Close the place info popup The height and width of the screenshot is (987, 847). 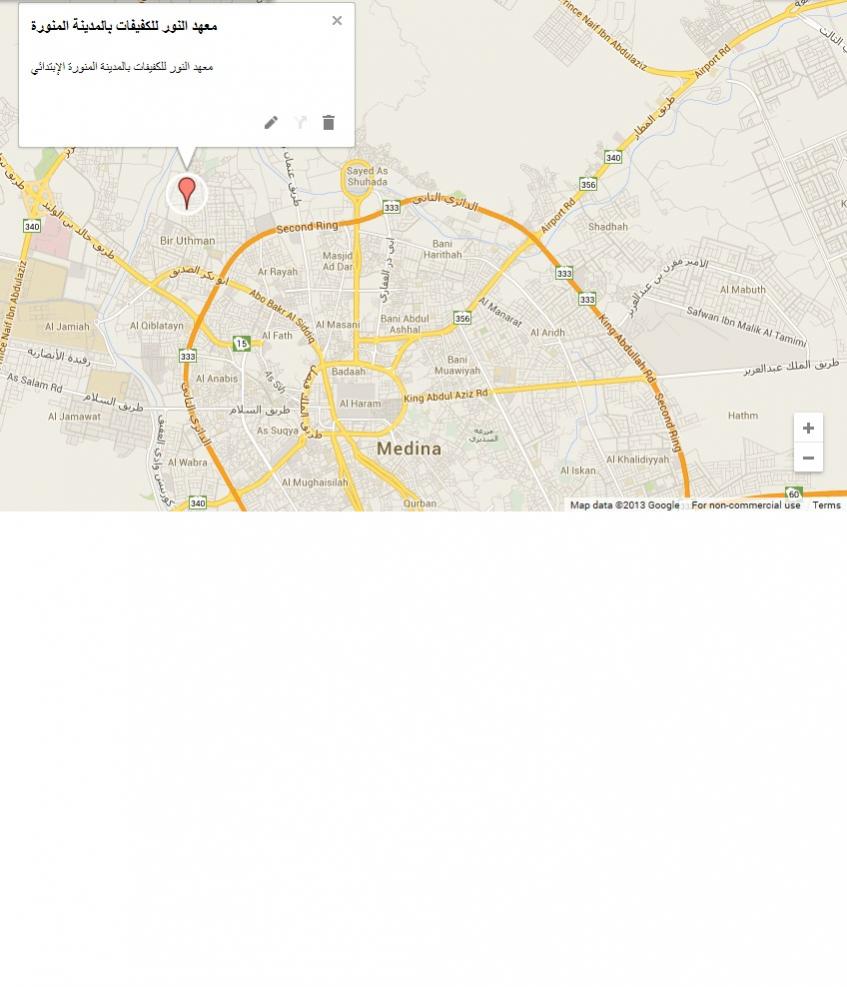tap(337, 20)
